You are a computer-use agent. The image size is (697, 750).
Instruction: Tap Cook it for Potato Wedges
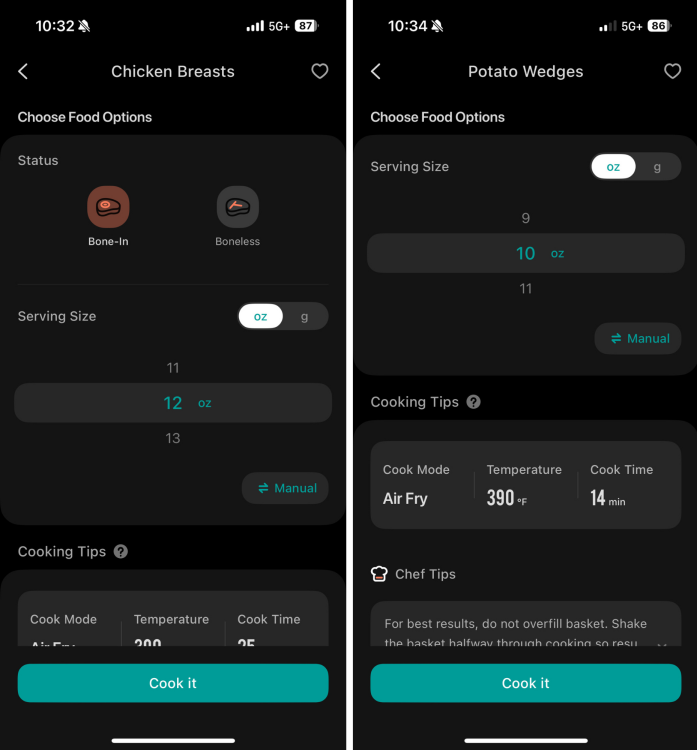[526, 683]
